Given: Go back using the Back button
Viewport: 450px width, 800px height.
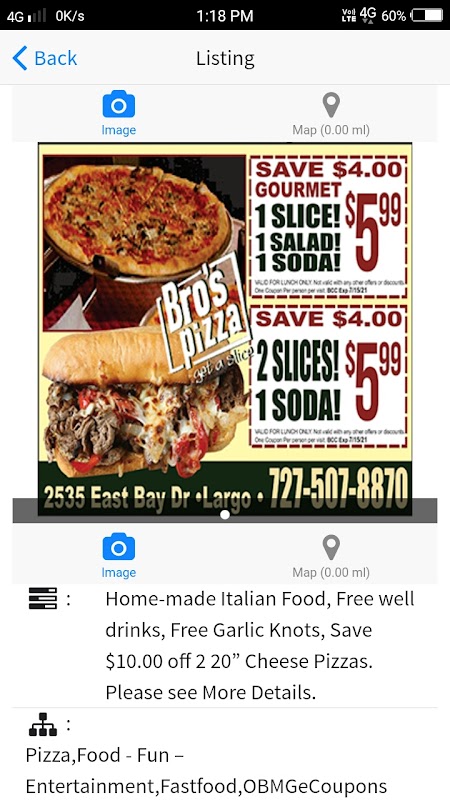Looking at the screenshot, I should [45, 58].
